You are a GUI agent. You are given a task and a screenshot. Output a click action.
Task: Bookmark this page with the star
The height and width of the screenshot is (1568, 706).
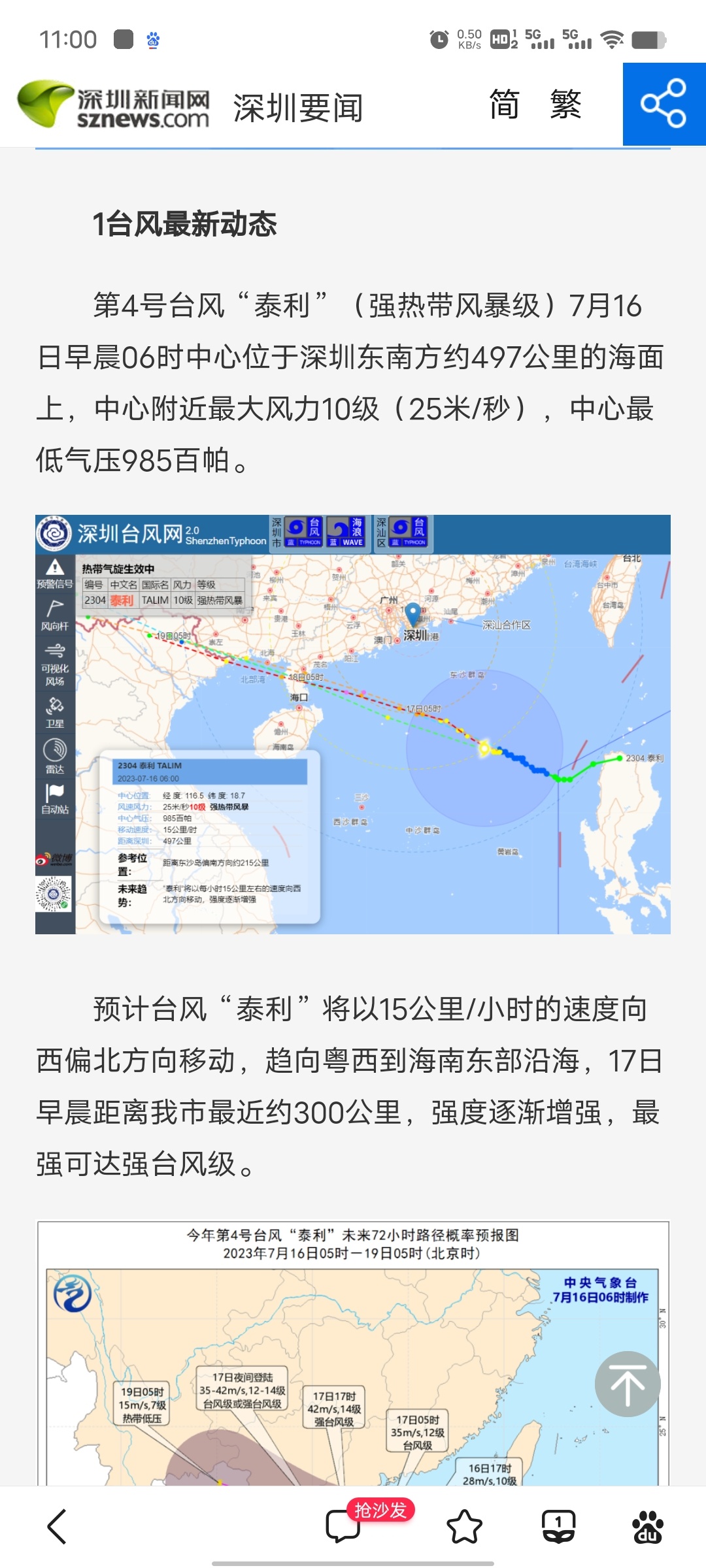pos(464,1527)
